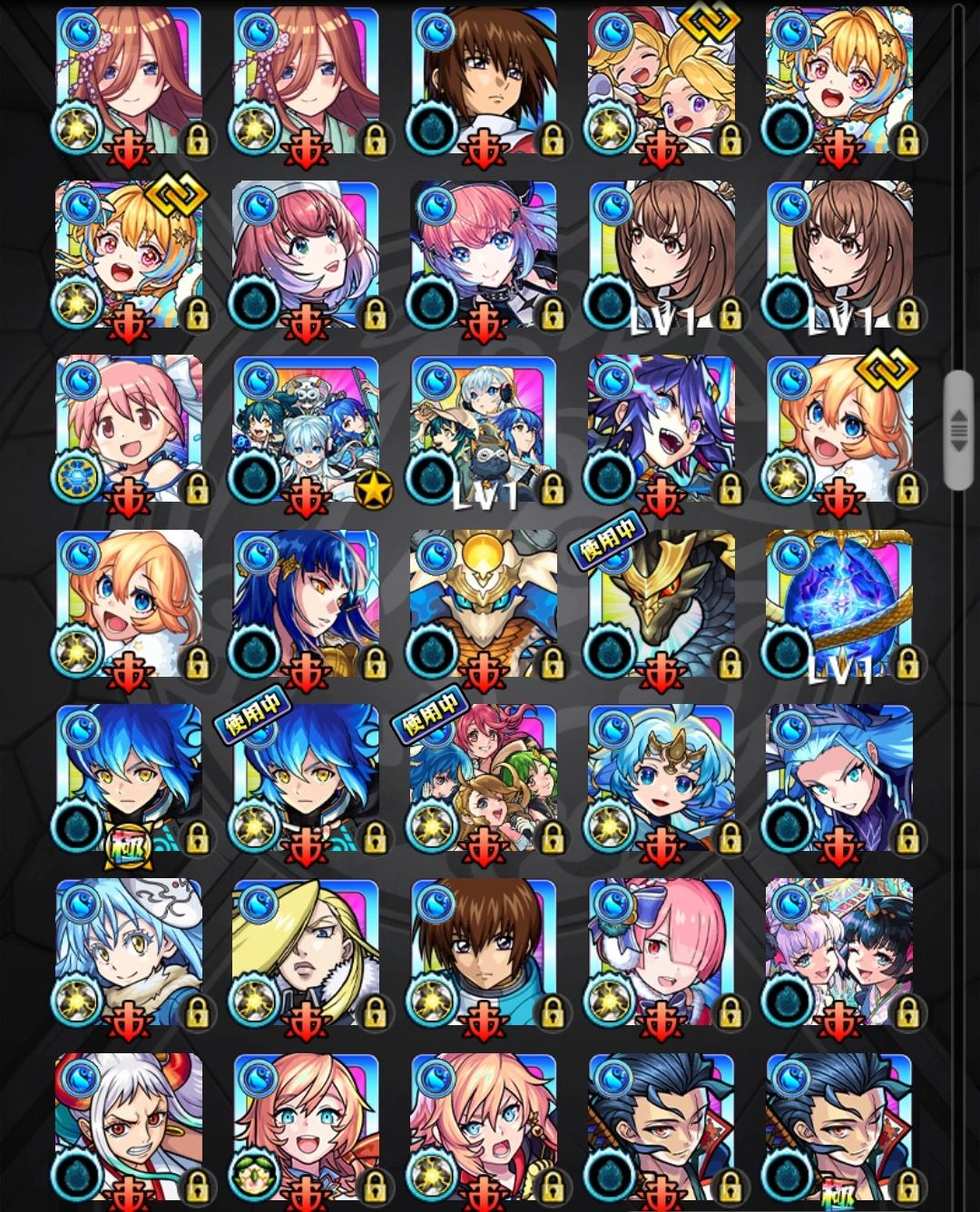Open the dark gold dragon marked 使用中
Screen dimensions: 980x1212
(x=662, y=603)
